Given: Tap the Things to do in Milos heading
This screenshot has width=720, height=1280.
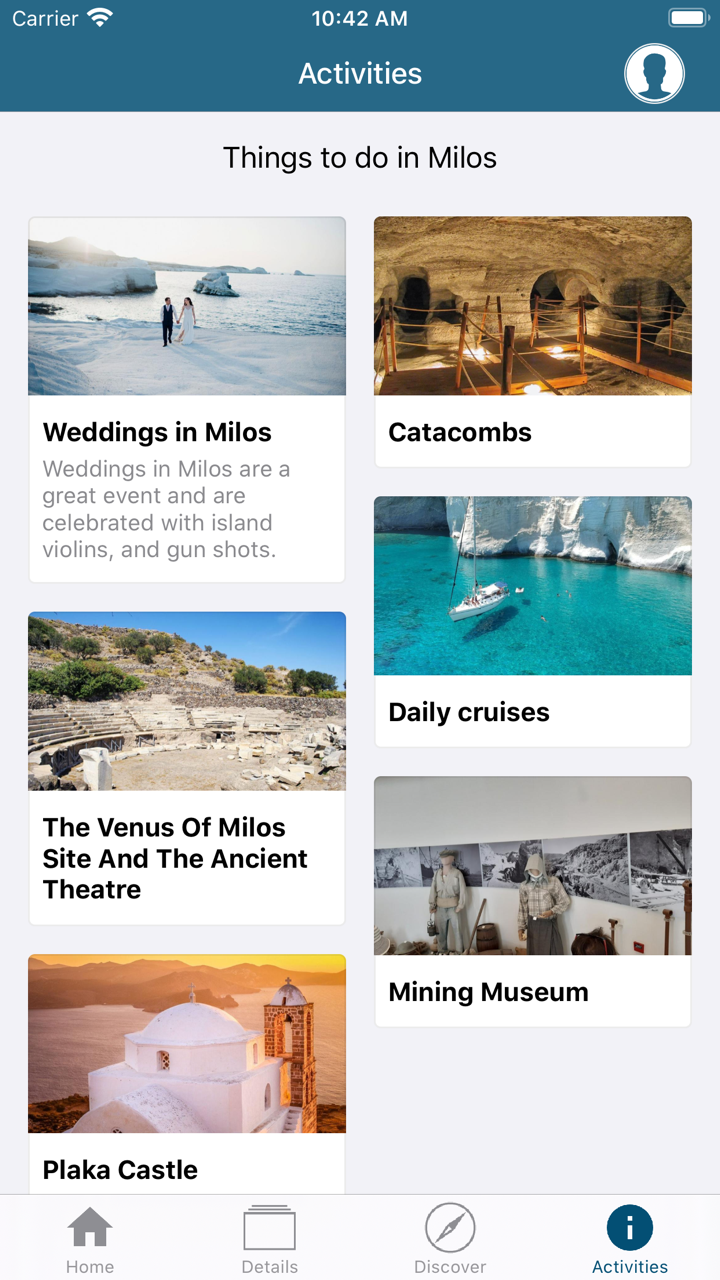Looking at the screenshot, I should tap(360, 158).
